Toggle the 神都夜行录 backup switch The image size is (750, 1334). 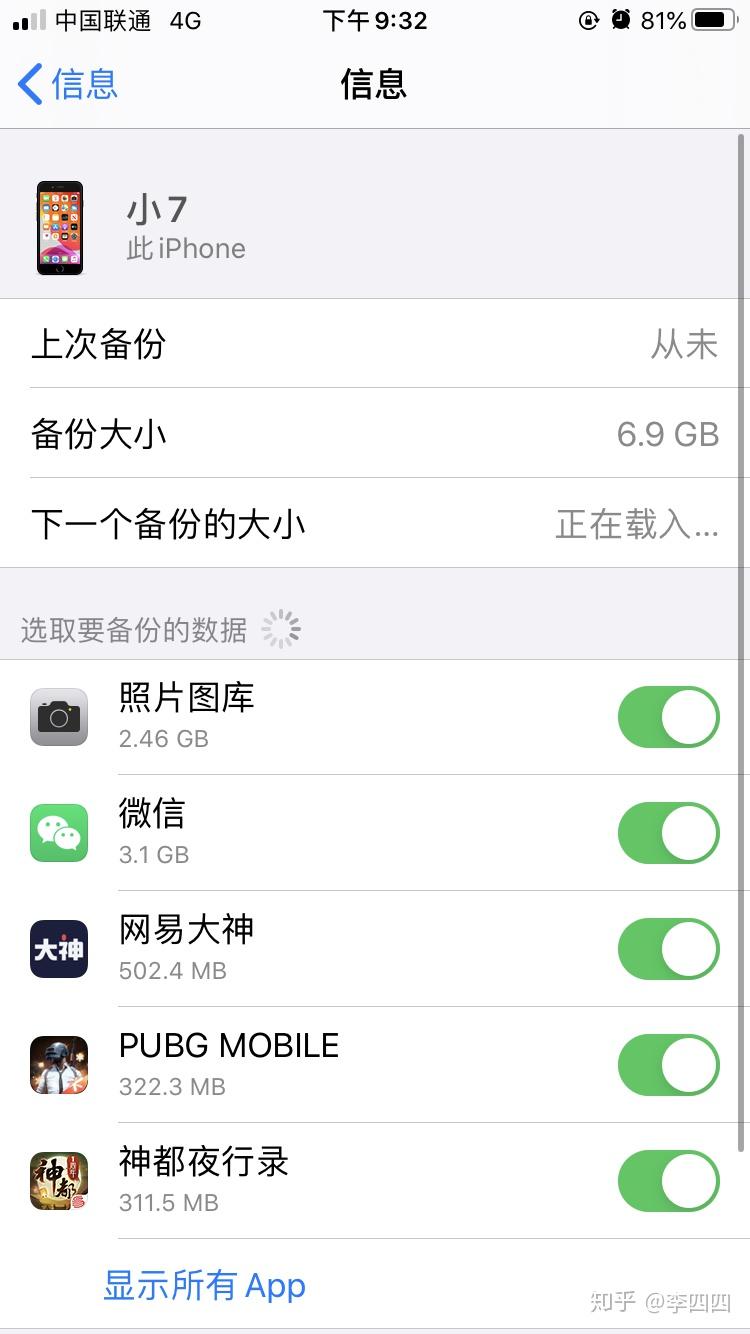point(668,1181)
